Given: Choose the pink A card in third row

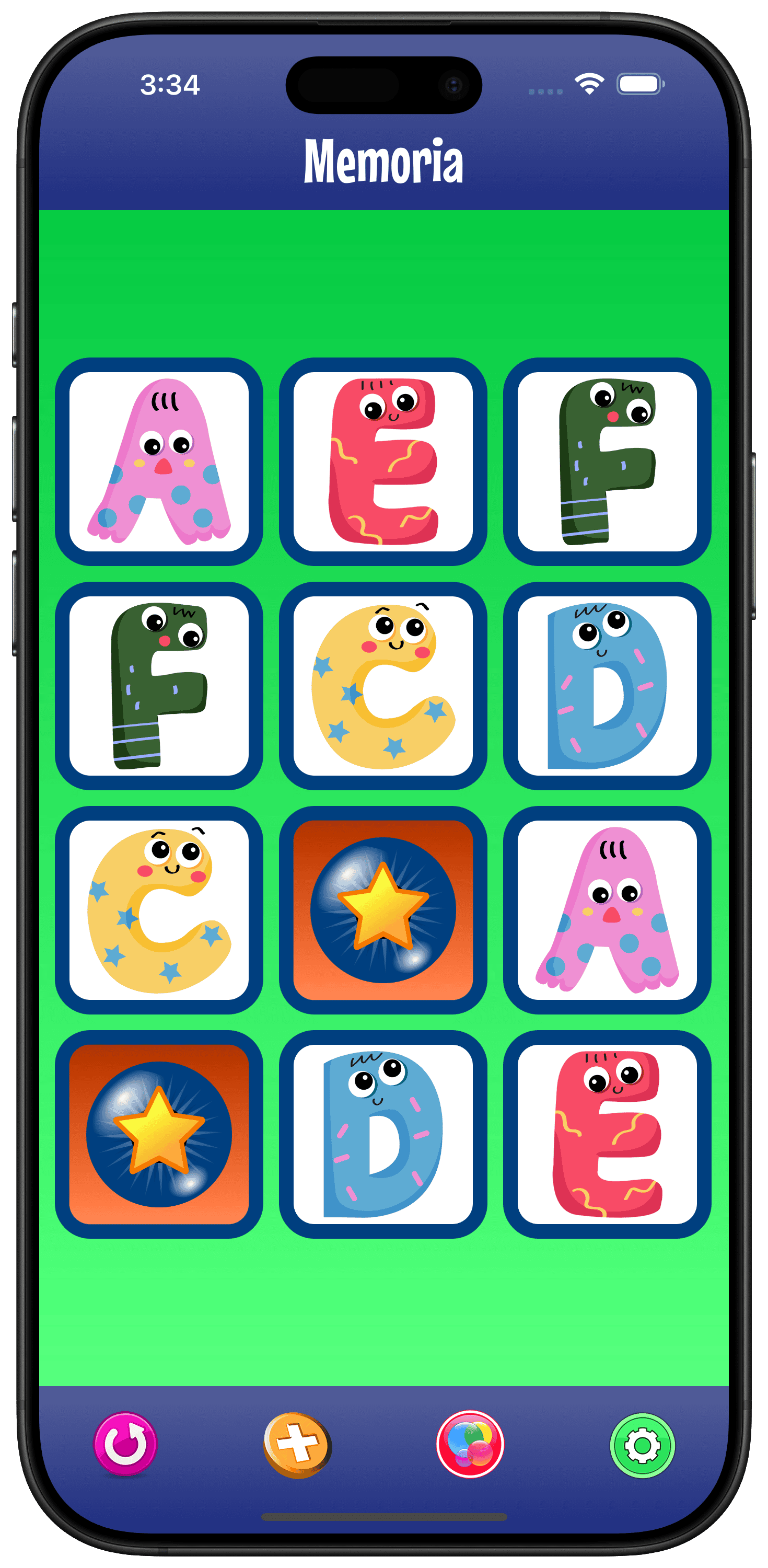Looking at the screenshot, I should click(607, 910).
